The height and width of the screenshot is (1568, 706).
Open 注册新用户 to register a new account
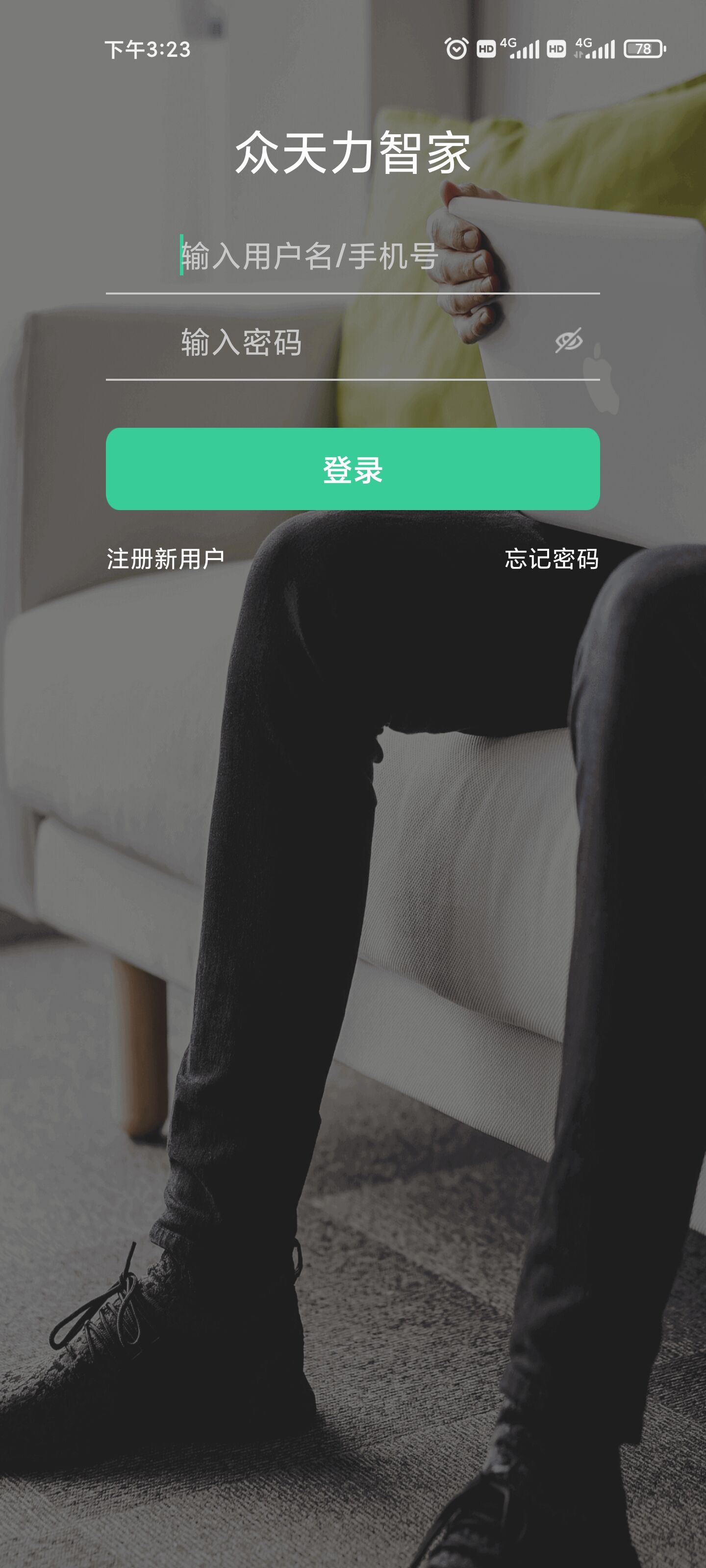(166, 559)
